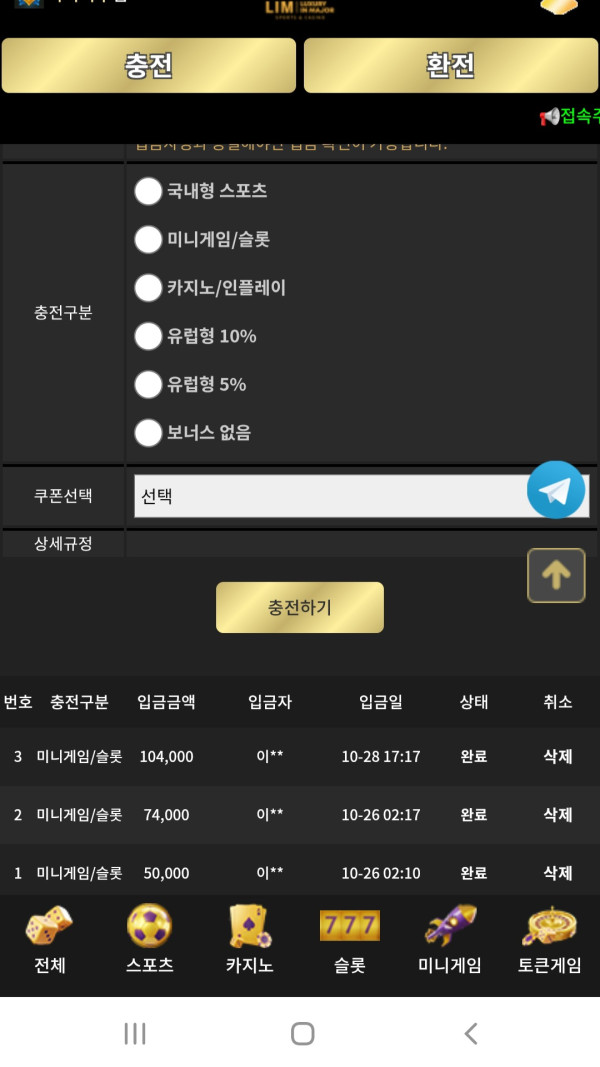Select 국내형 스포츠 radio option
Screen dimensions: 600x1067
click(x=148, y=191)
